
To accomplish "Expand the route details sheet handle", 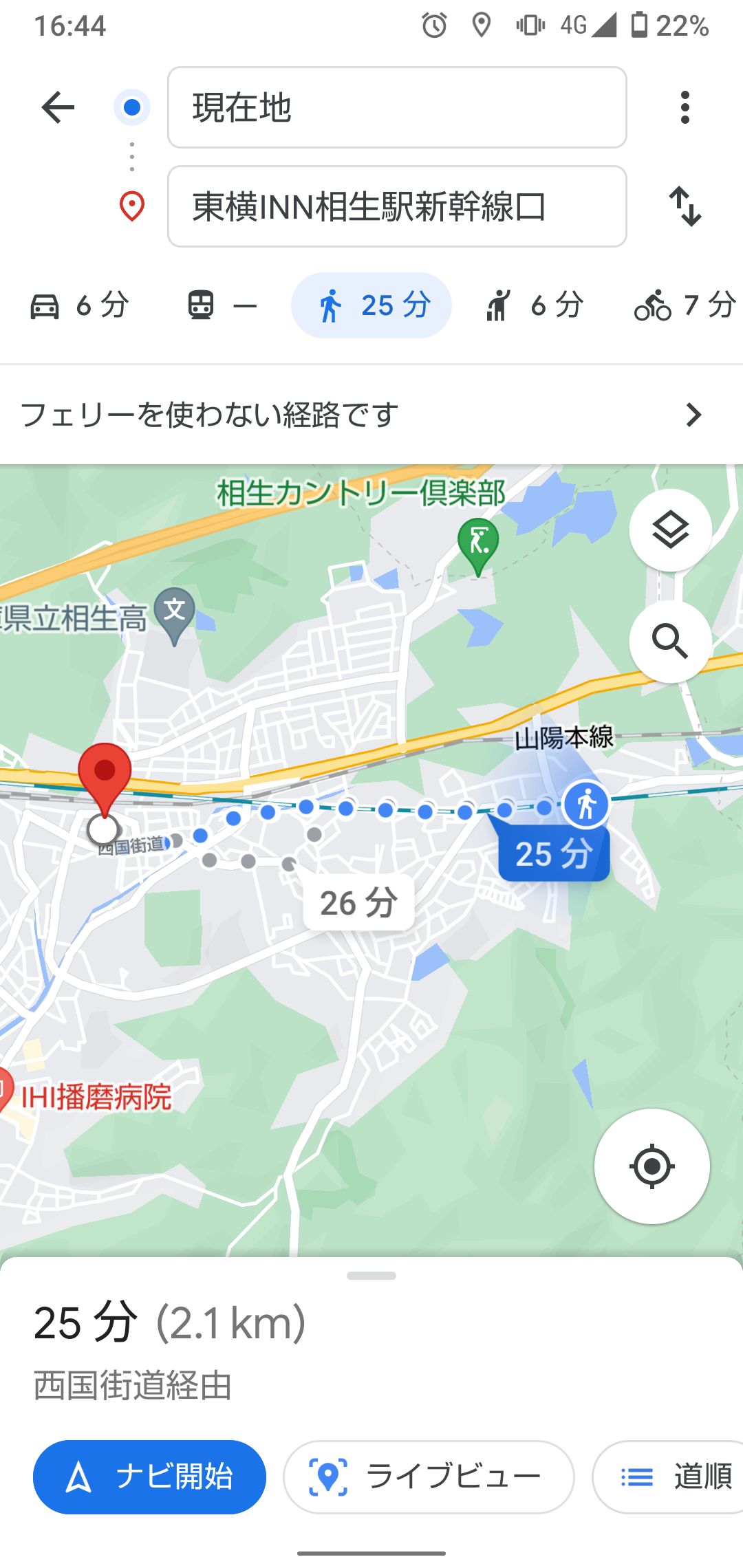I will tap(371, 1276).
